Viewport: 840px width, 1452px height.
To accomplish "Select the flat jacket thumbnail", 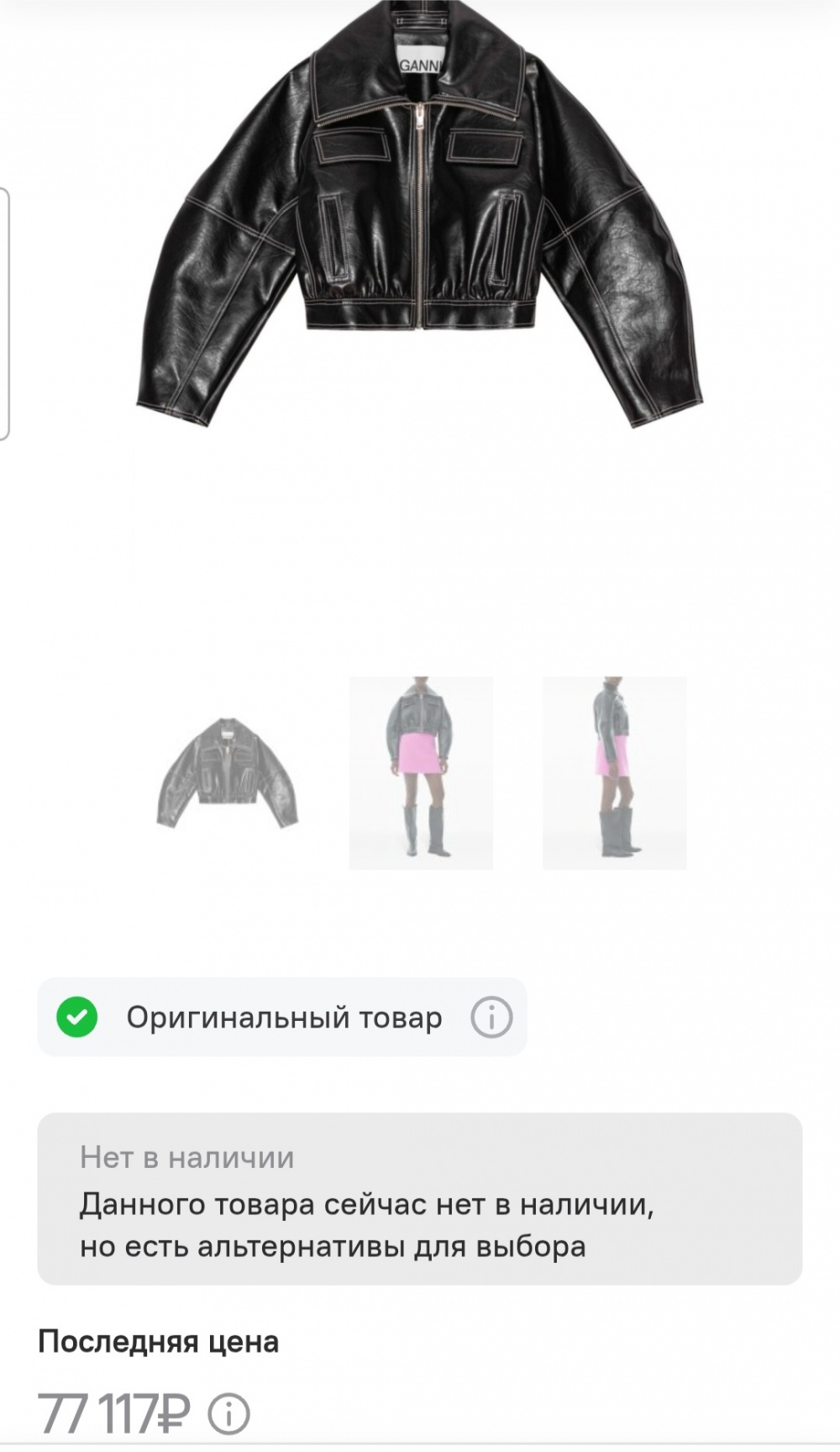I will click(x=227, y=773).
